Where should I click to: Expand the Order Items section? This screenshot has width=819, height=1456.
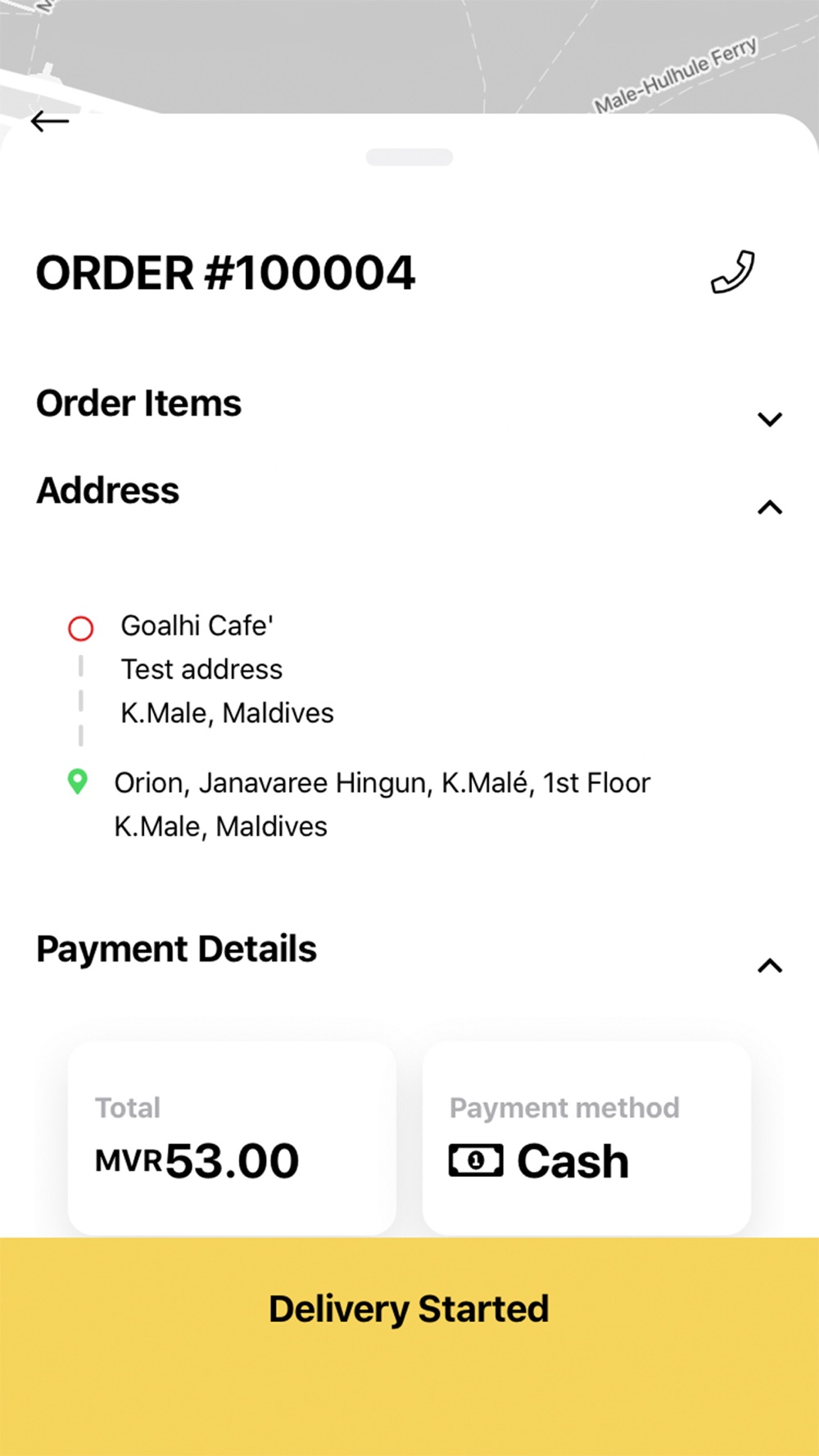pyautogui.click(x=770, y=419)
